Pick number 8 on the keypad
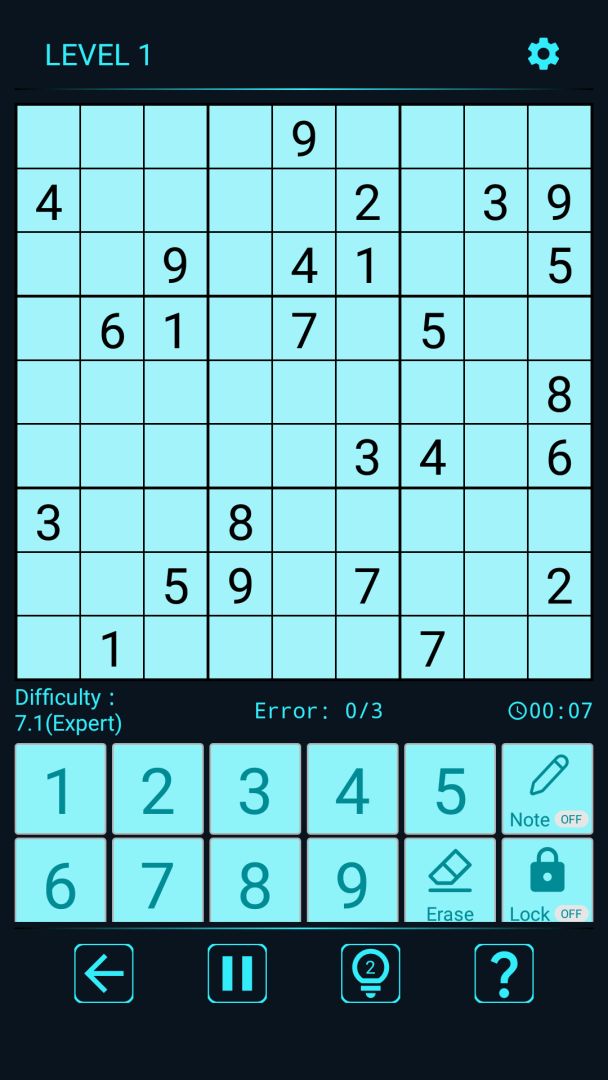 coord(254,882)
